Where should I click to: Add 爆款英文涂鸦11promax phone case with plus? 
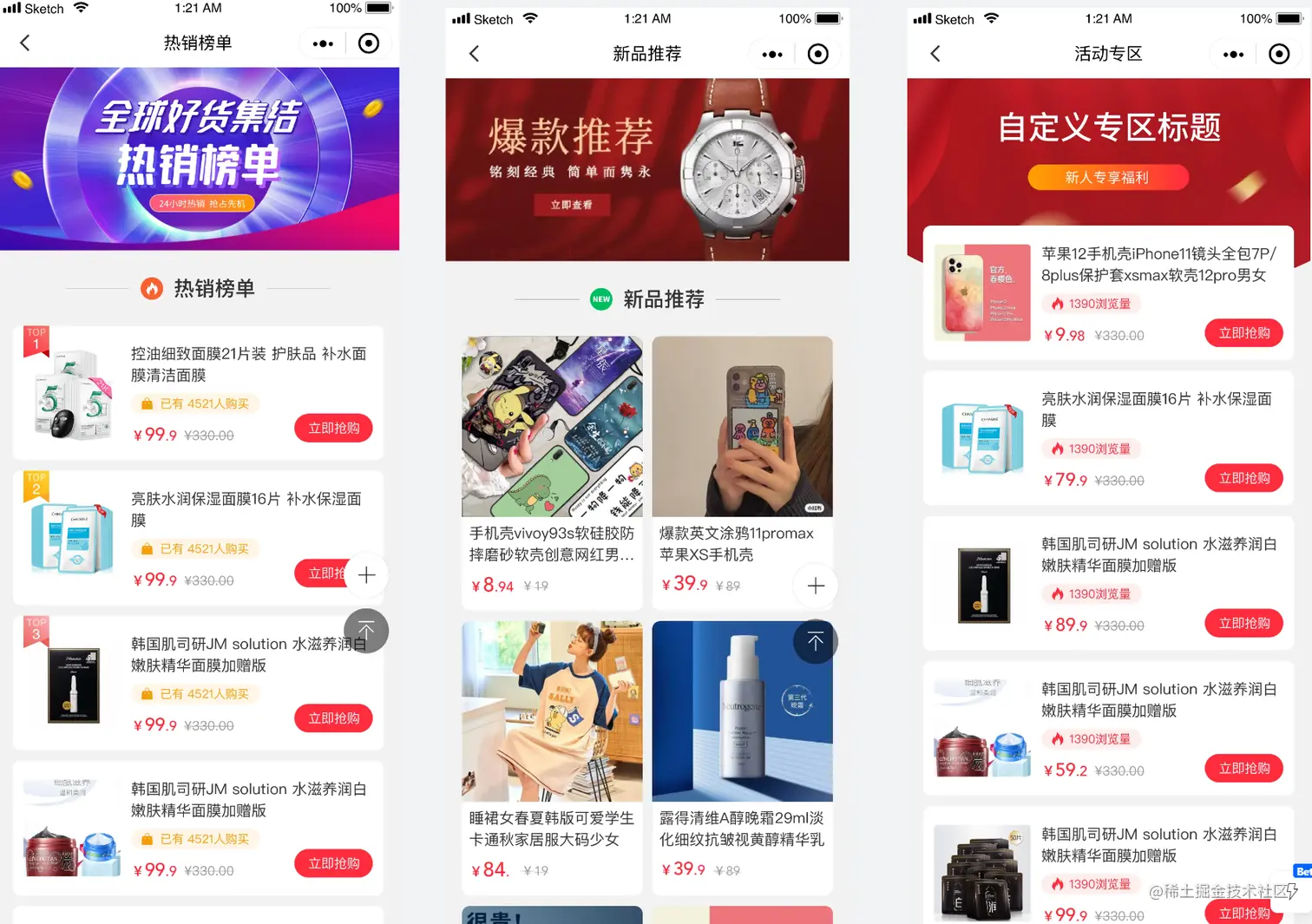(816, 586)
